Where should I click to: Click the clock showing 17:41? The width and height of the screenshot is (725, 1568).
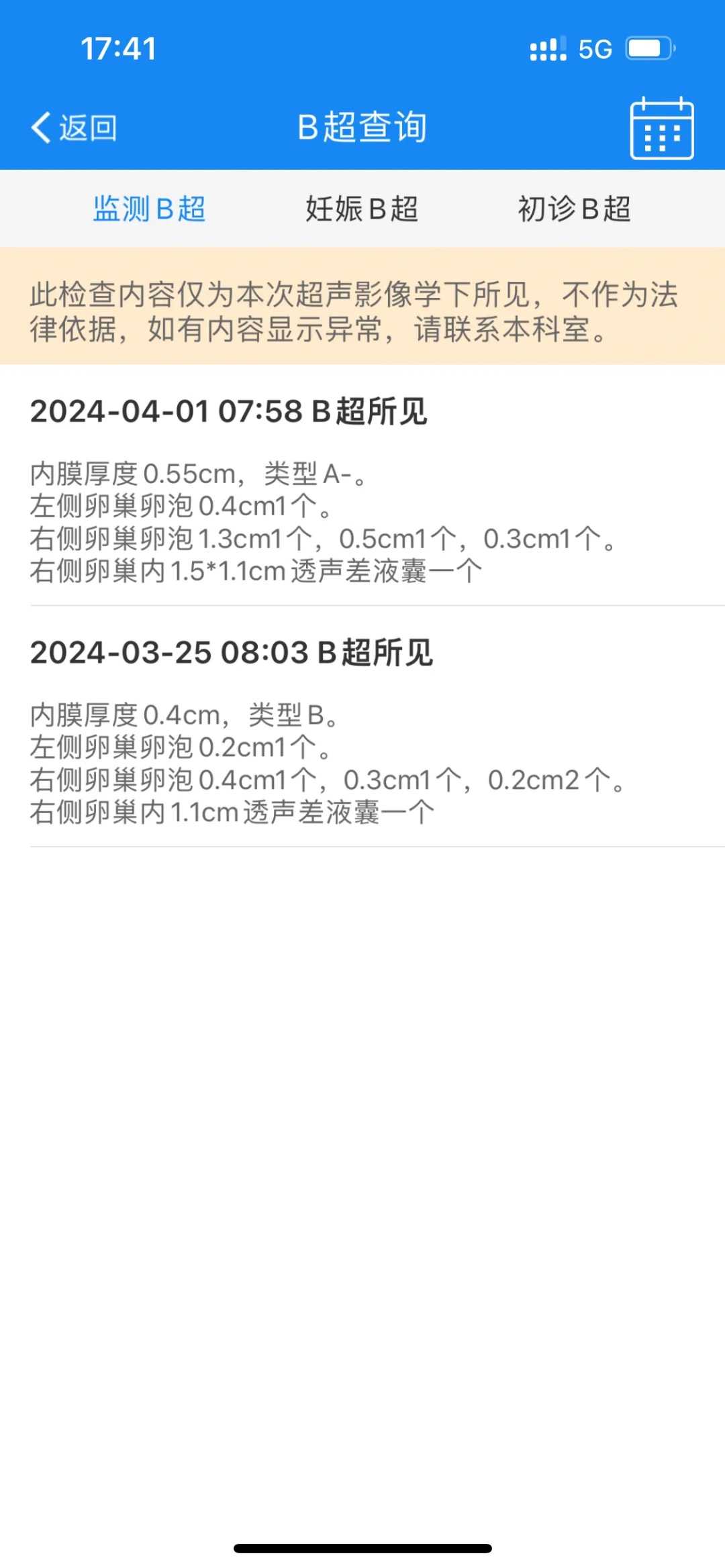tap(117, 47)
